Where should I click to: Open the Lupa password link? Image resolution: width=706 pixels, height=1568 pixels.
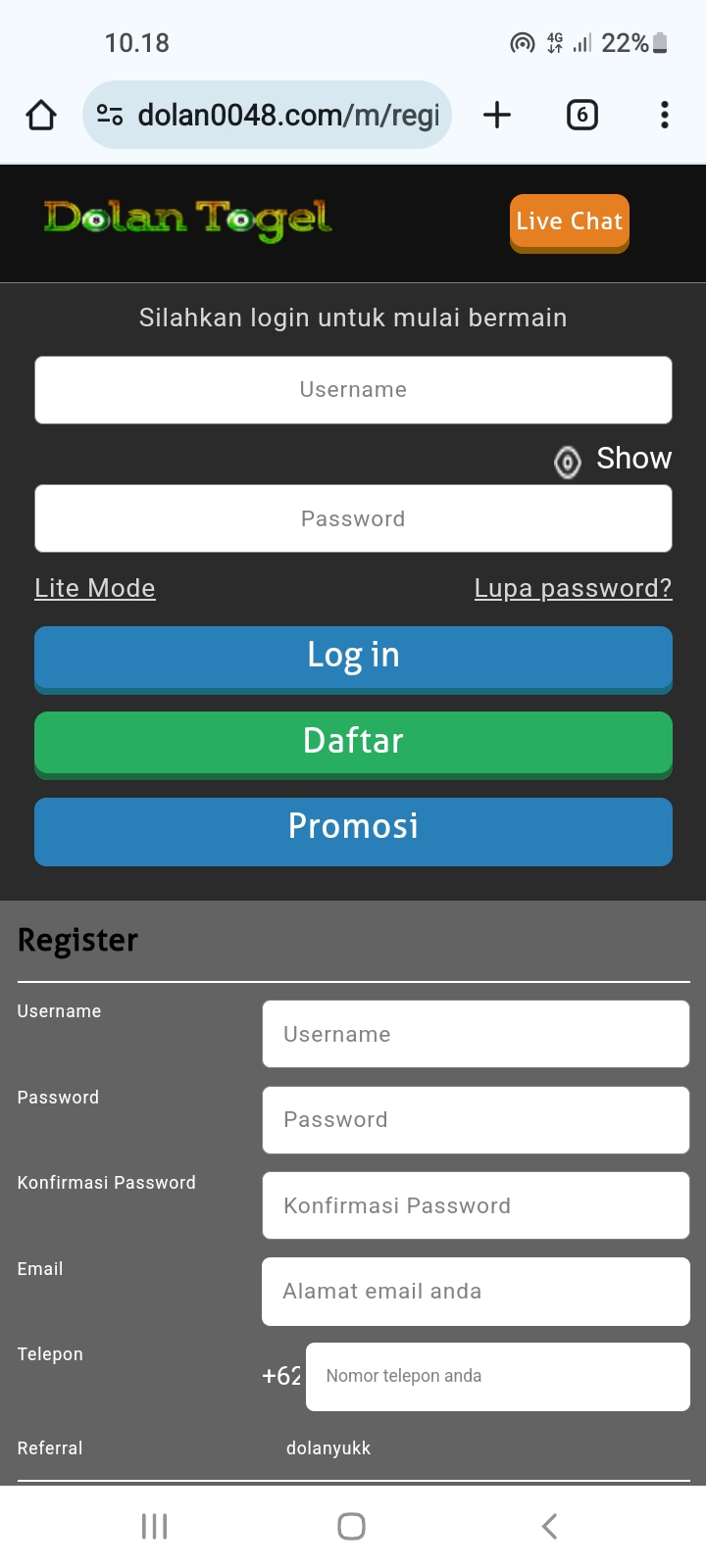(x=573, y=588)
